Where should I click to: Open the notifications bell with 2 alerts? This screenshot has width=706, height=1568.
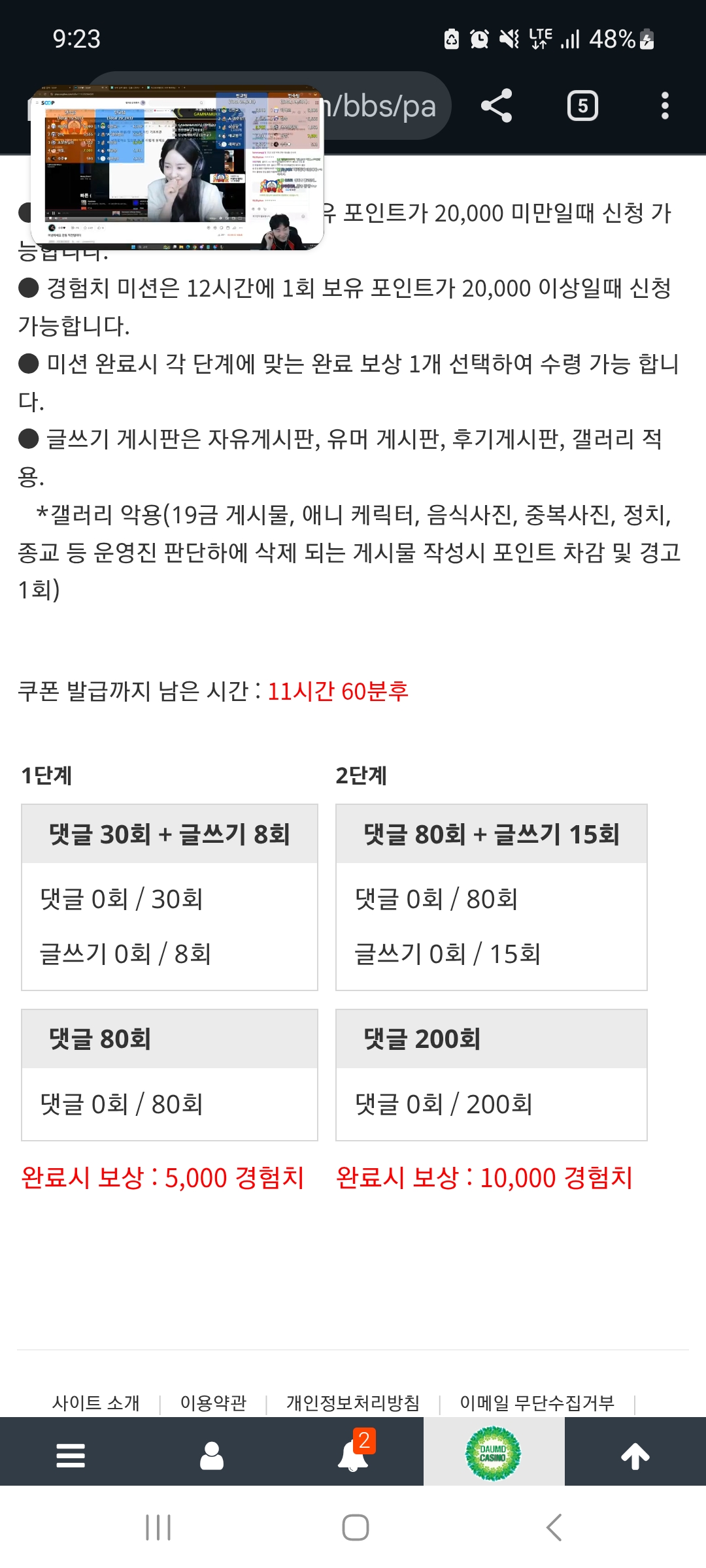pos(353,1456)
